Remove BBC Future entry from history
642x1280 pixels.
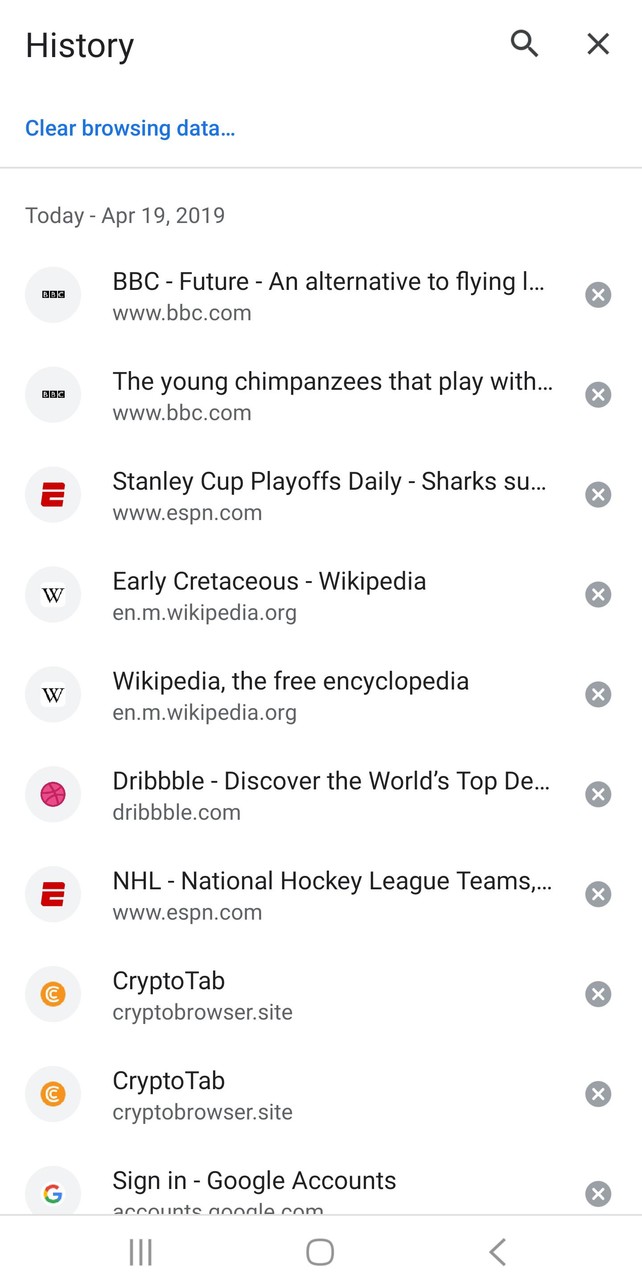598,295
